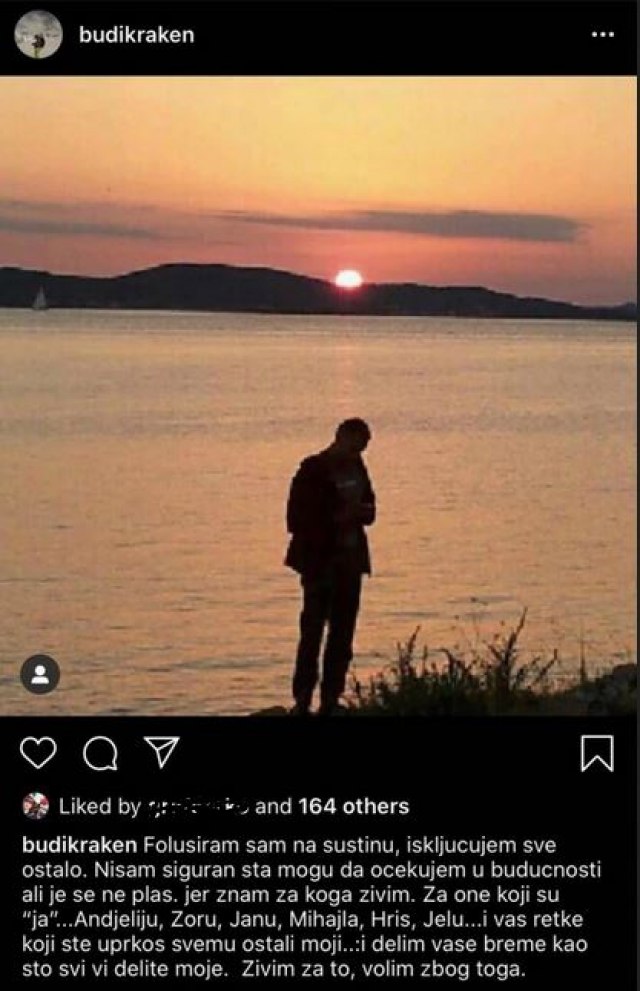Viewport: 640px width, 991px height.
Task: Like budikraken's sunset post
Action: [38, 752]
